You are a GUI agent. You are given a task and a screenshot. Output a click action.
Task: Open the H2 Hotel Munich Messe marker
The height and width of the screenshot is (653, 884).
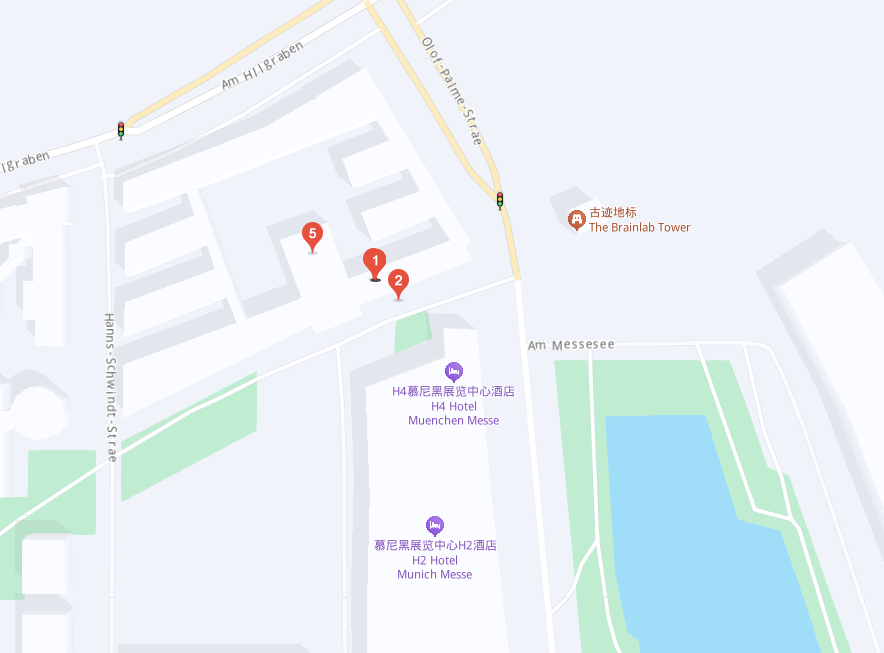(435, 526)
